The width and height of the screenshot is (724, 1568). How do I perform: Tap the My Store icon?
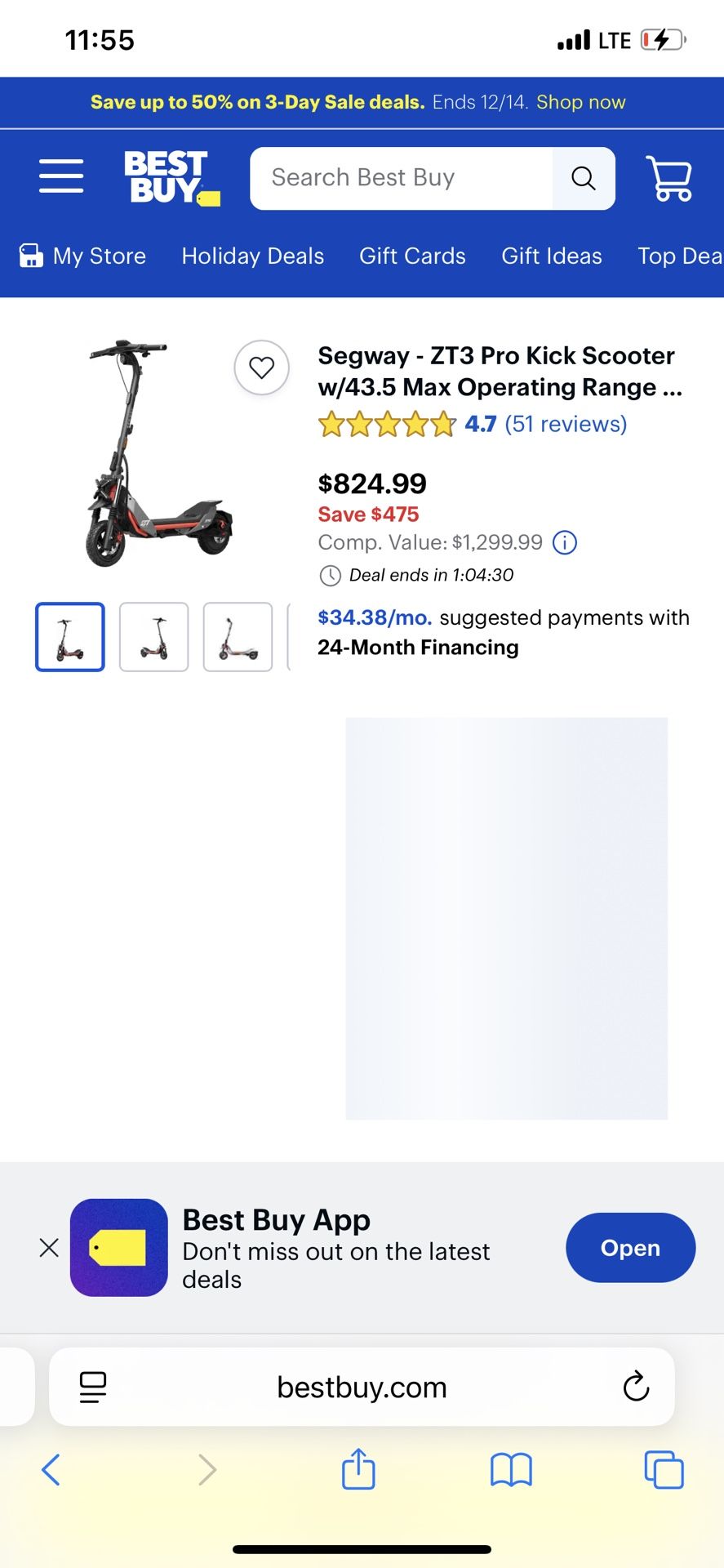[29, 256]
